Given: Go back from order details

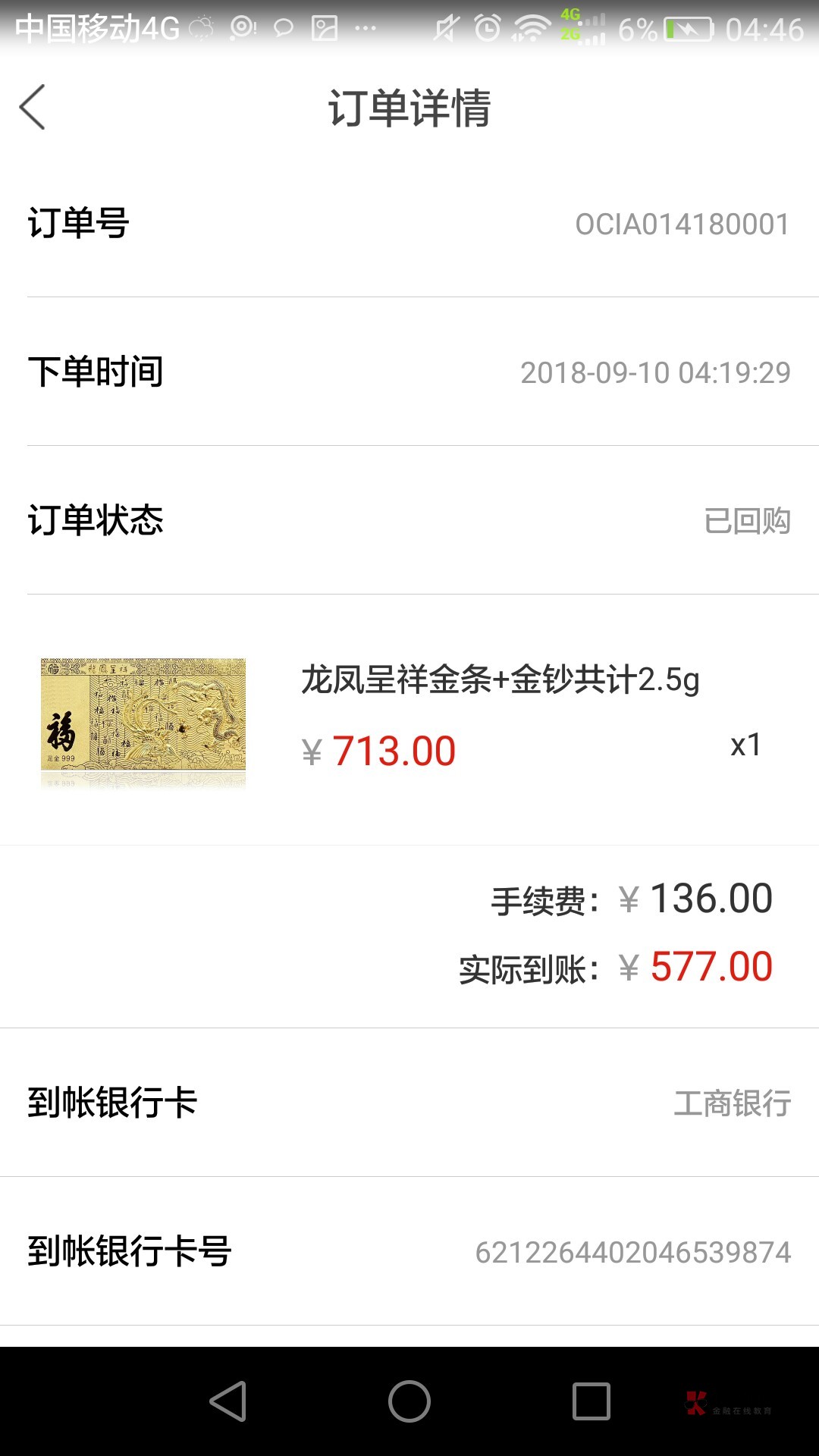Looking at the screenshot, I should [33, 107].
